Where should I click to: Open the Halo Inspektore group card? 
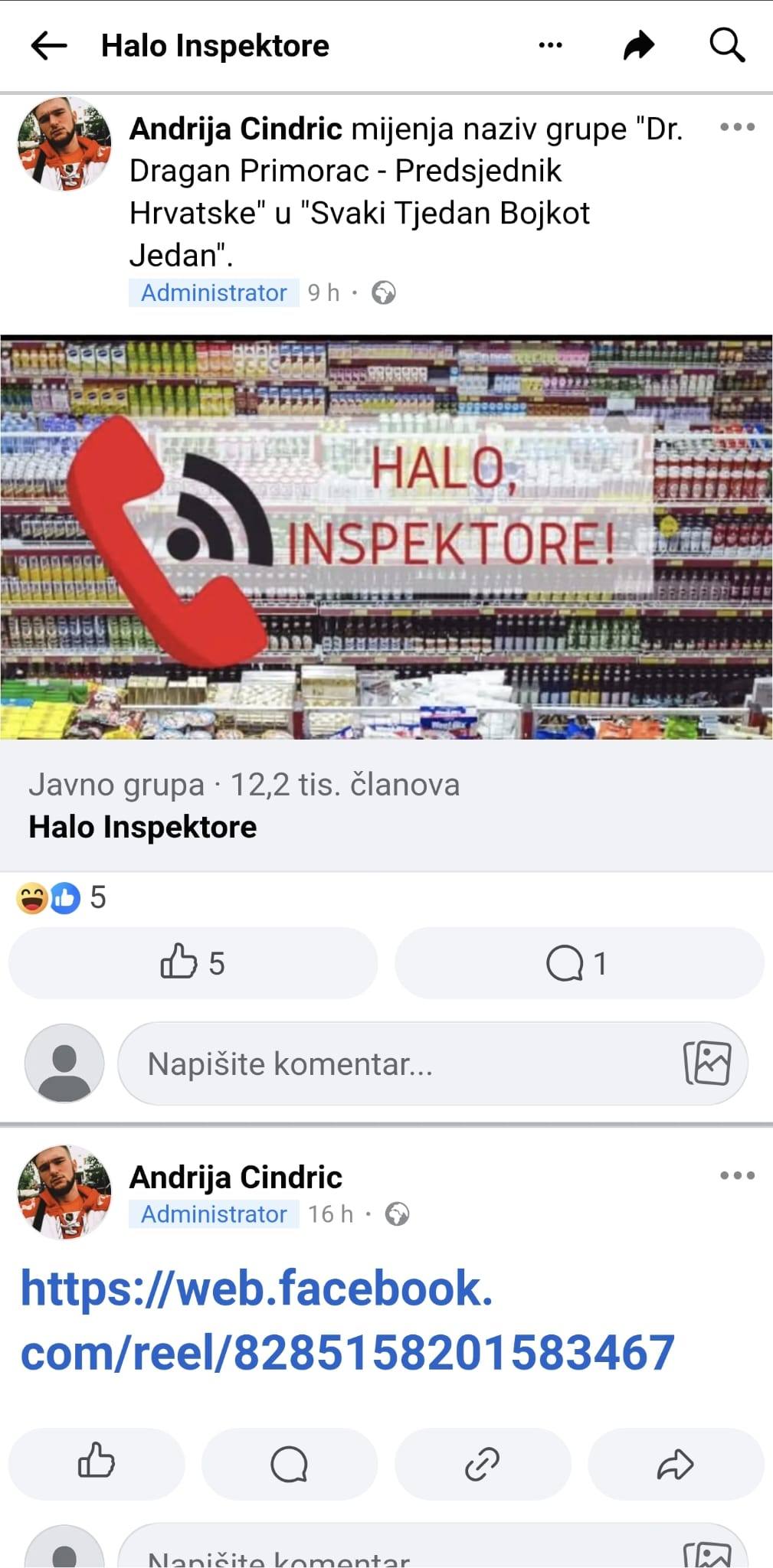(386, 805)
